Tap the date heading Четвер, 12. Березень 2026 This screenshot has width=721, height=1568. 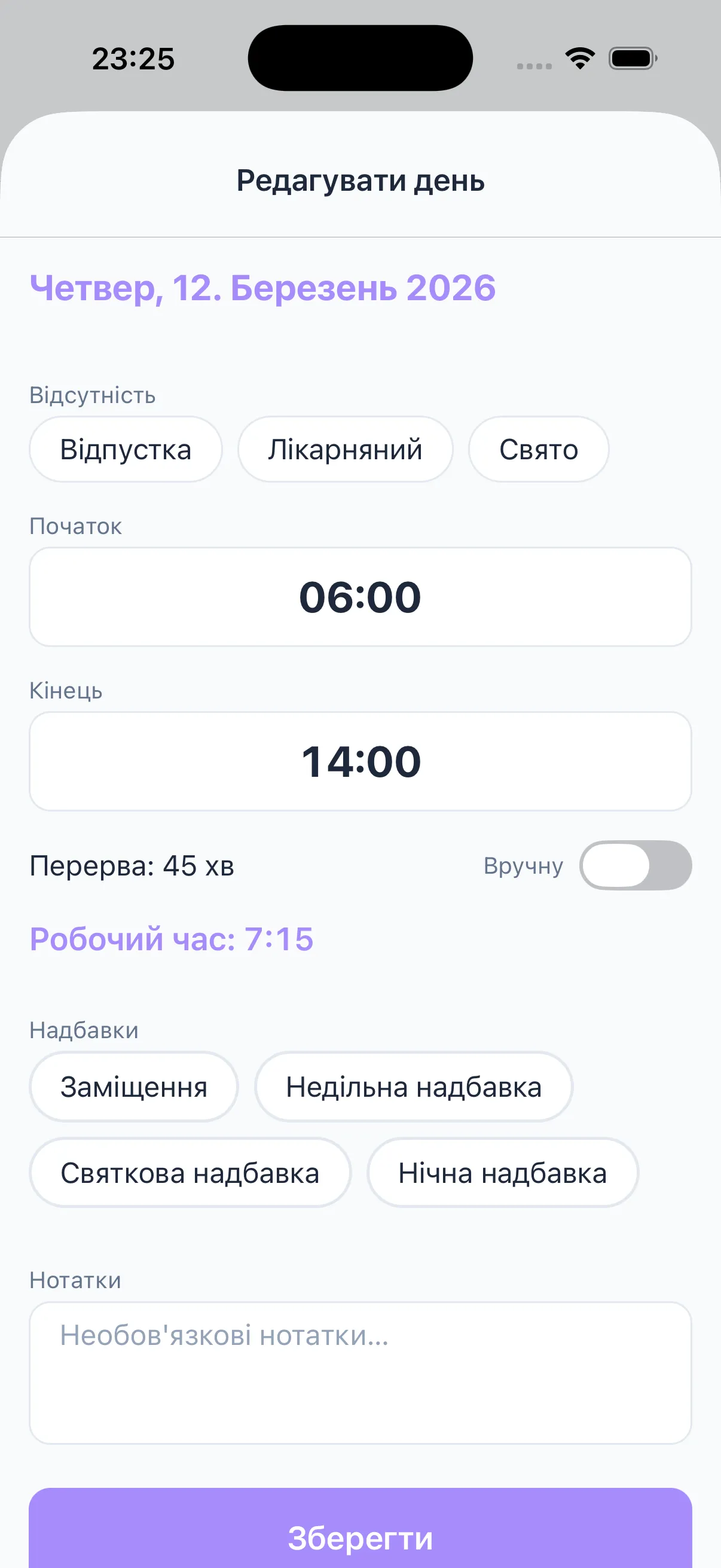point(262,289)
